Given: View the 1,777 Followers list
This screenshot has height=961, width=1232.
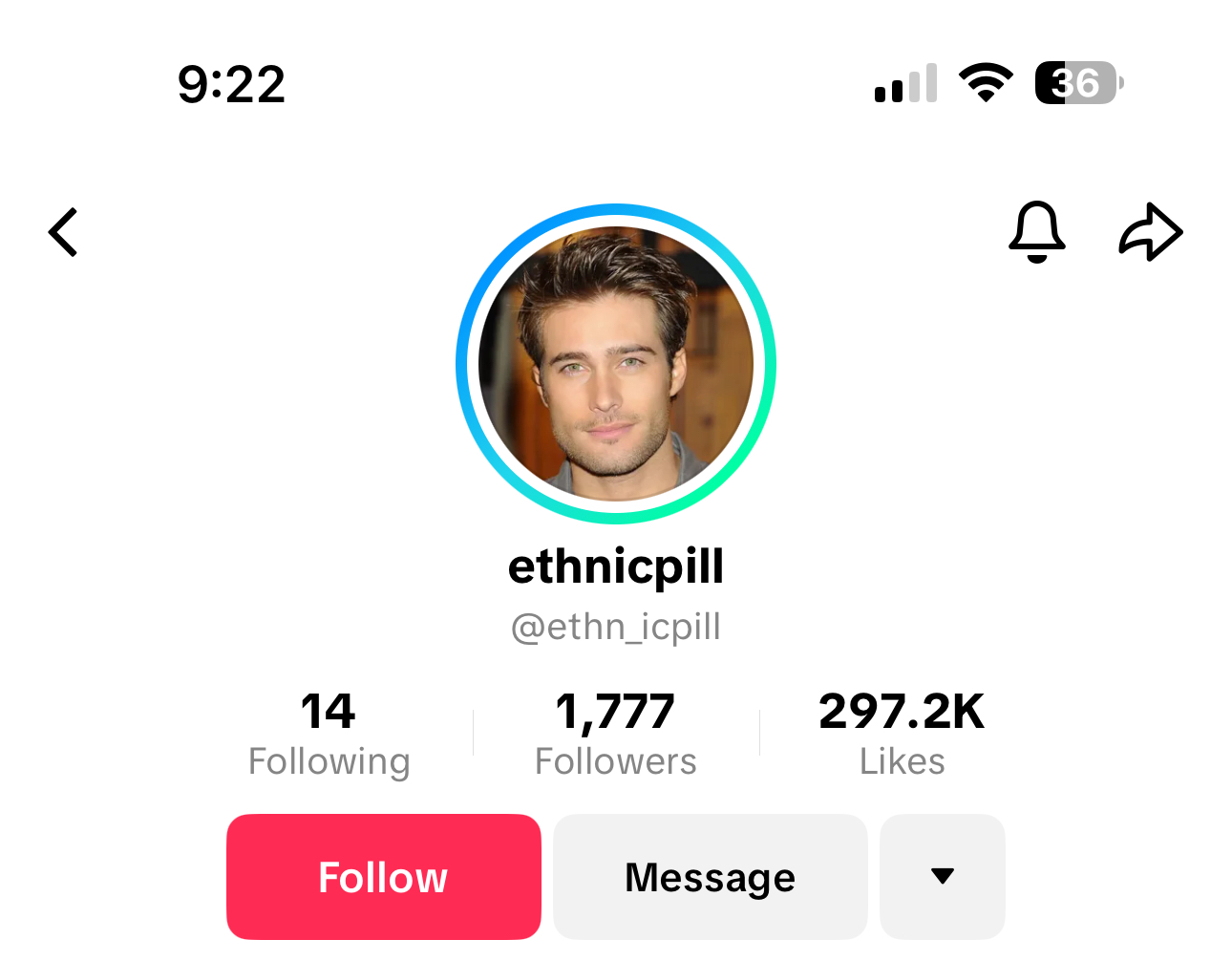Looking at the screenshot, I should [x=616, y=734].
